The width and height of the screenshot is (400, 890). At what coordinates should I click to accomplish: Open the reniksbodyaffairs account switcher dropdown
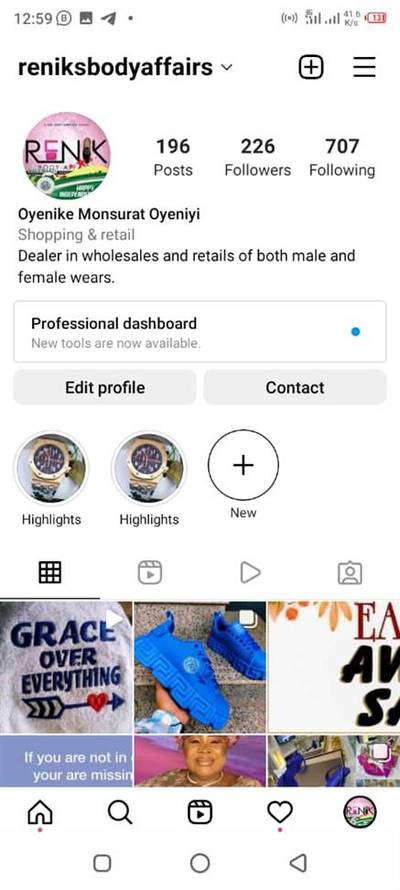point(125,68)
